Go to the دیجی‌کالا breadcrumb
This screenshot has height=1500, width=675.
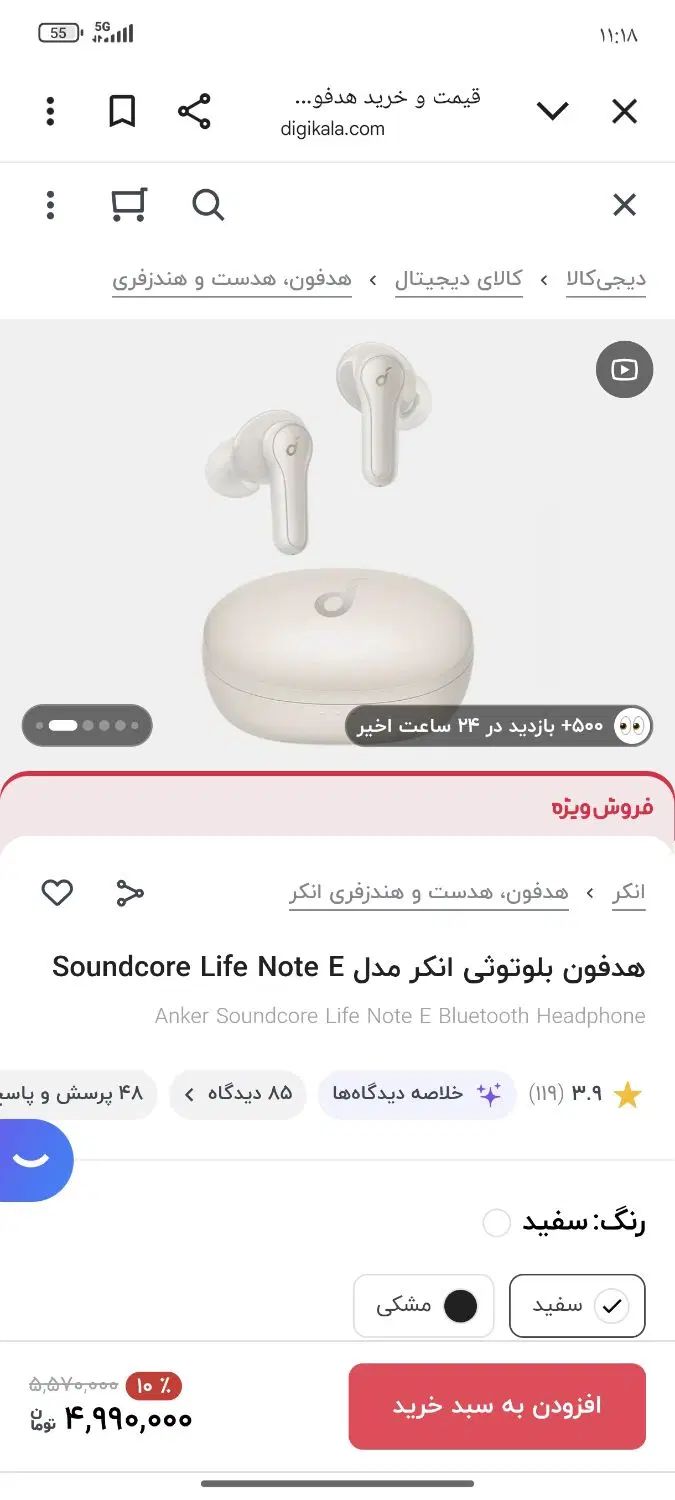(606, 279)
